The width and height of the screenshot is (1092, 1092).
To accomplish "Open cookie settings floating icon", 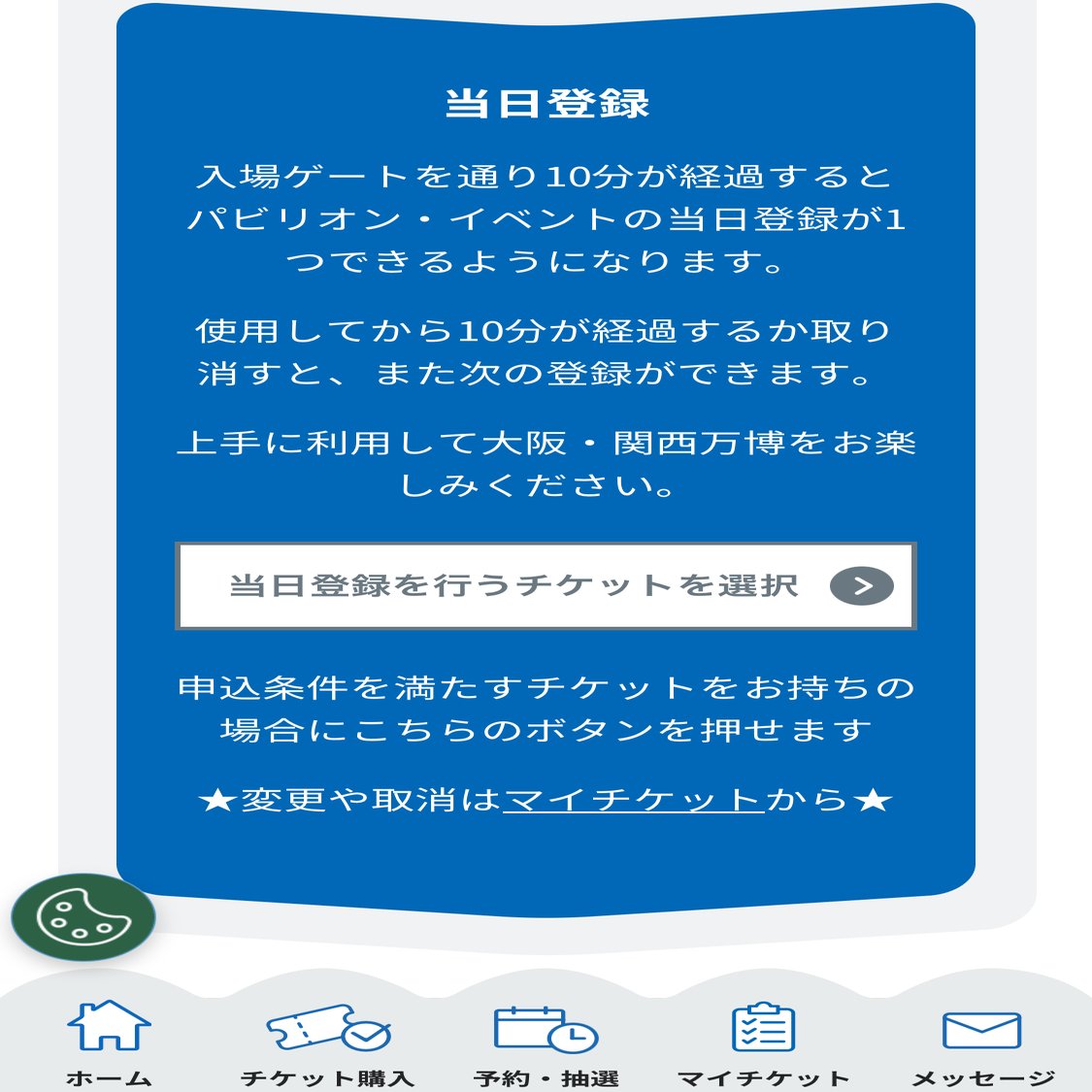I will (x=83, y=917).
